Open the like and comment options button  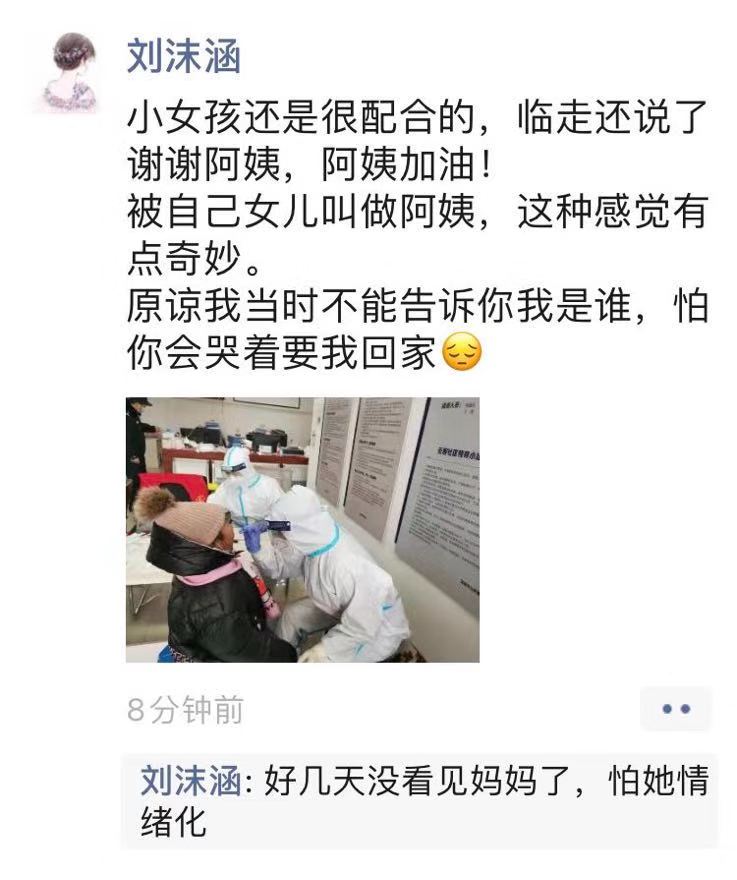675,709
